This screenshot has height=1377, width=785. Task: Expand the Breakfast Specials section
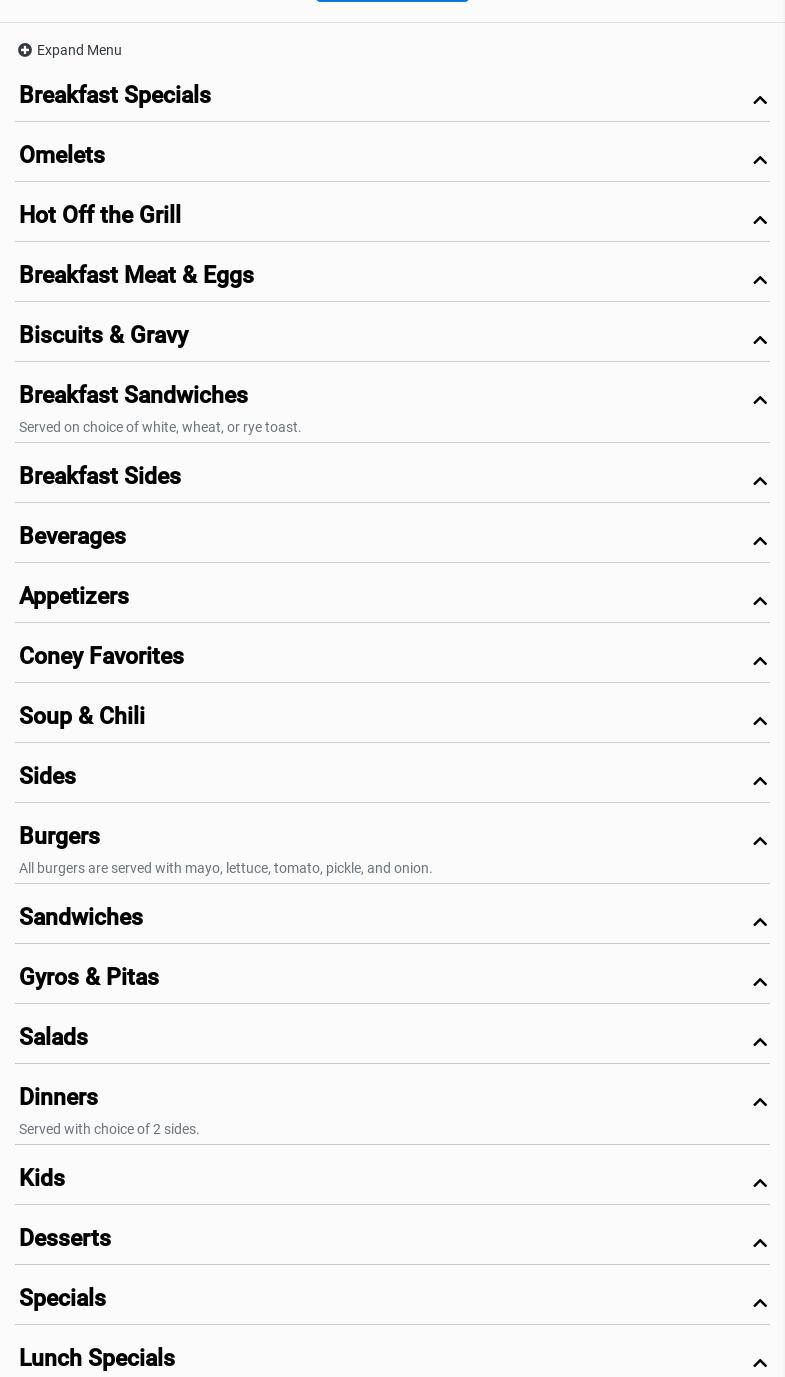tap(392, 96)
